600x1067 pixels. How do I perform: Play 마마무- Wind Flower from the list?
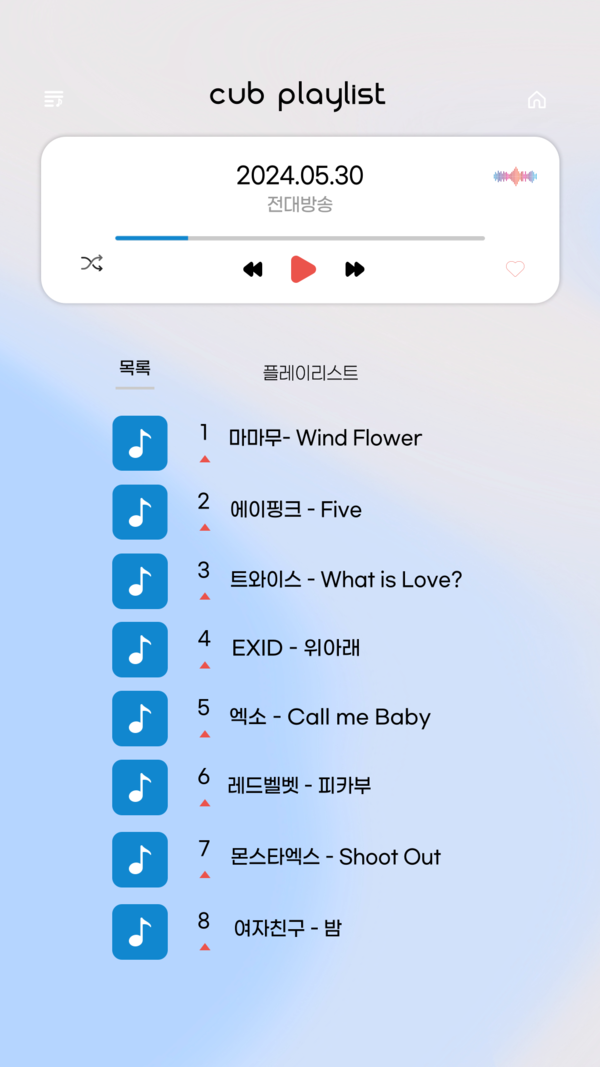coord(325,438)
